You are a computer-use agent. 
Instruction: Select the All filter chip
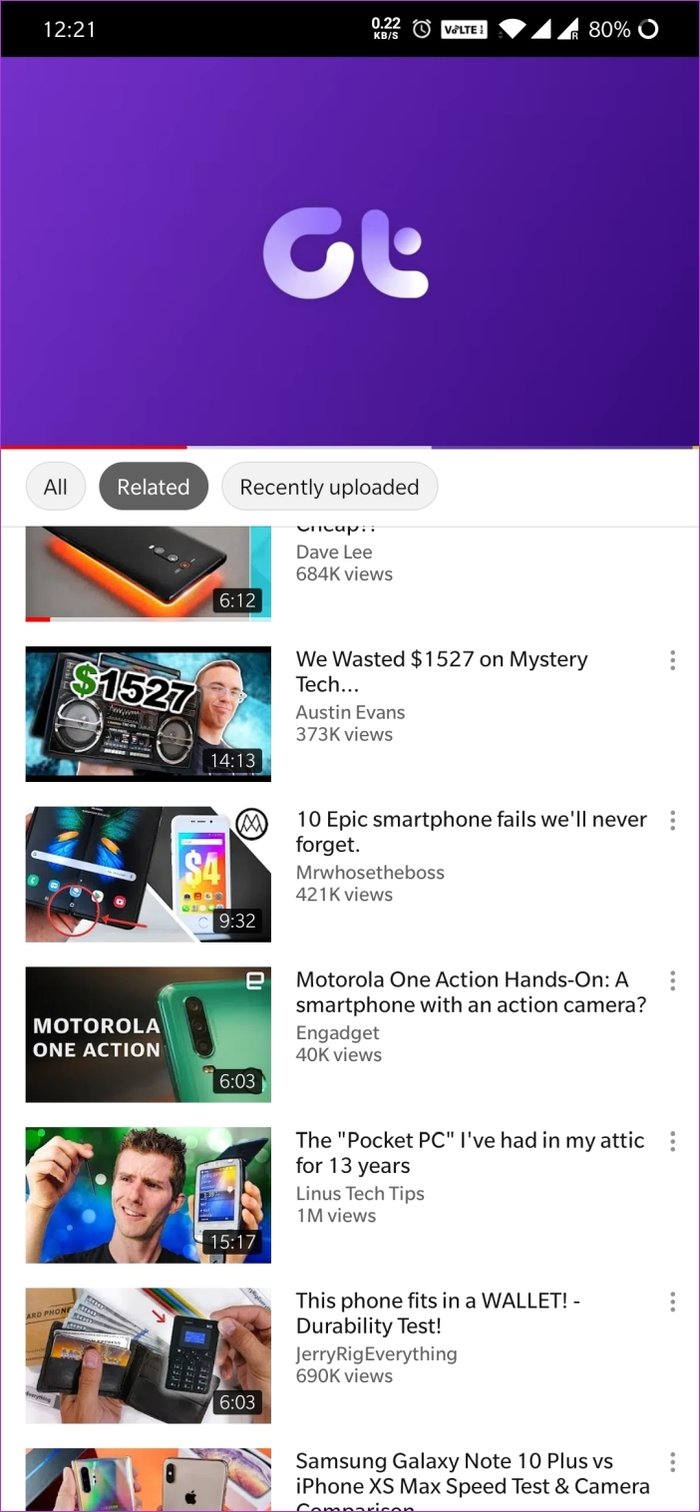click(x=55, y=487)
